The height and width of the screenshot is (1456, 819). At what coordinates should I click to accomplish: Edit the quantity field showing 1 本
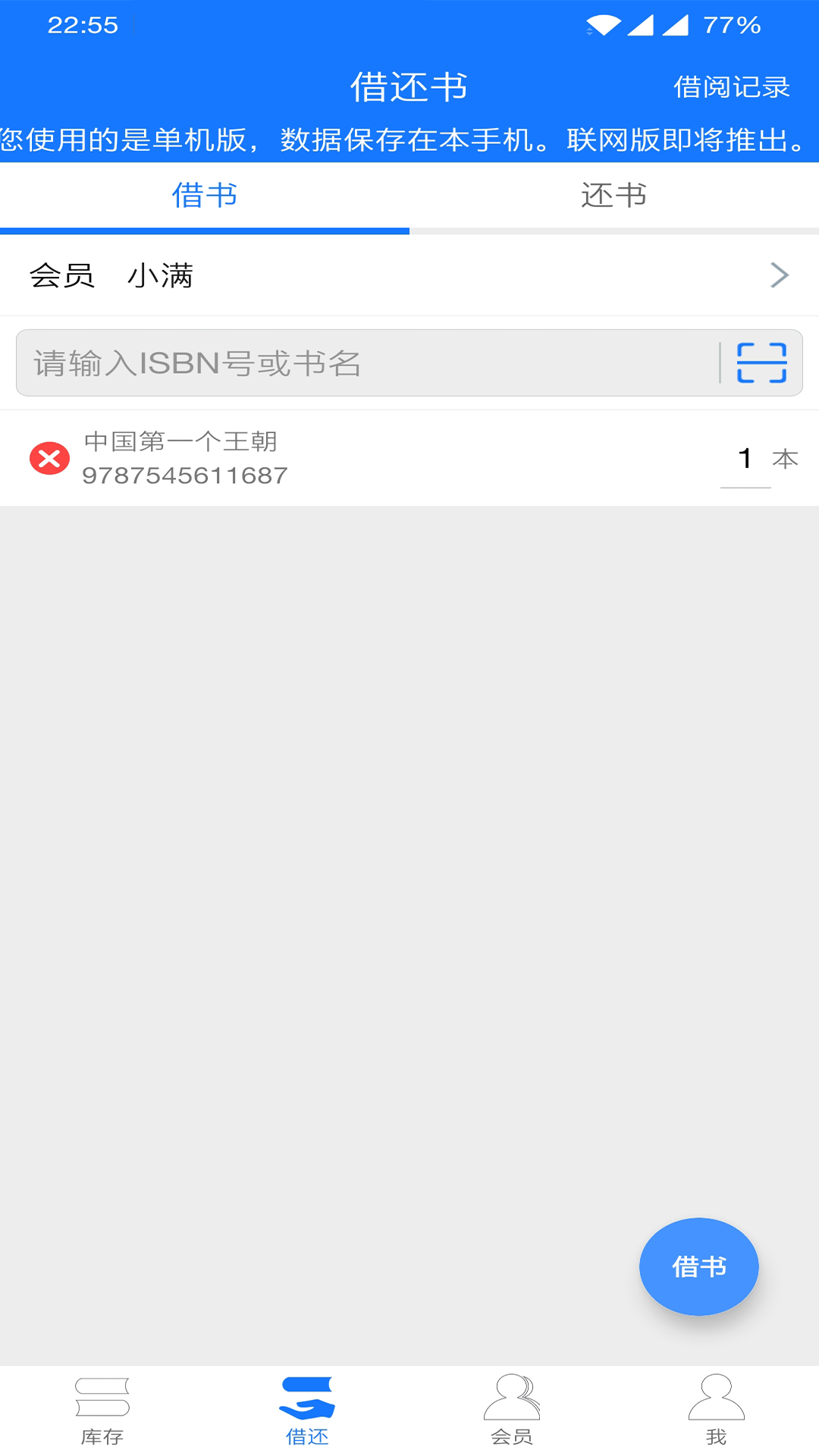tap(745, 459)
